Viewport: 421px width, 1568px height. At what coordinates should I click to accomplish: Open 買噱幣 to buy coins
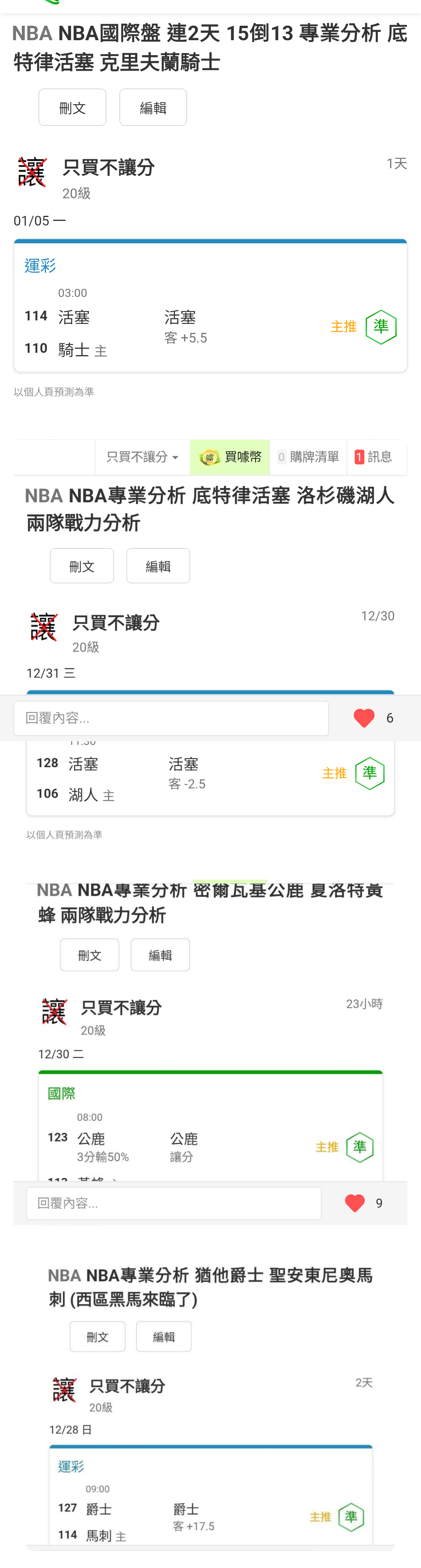pos(229,457)
